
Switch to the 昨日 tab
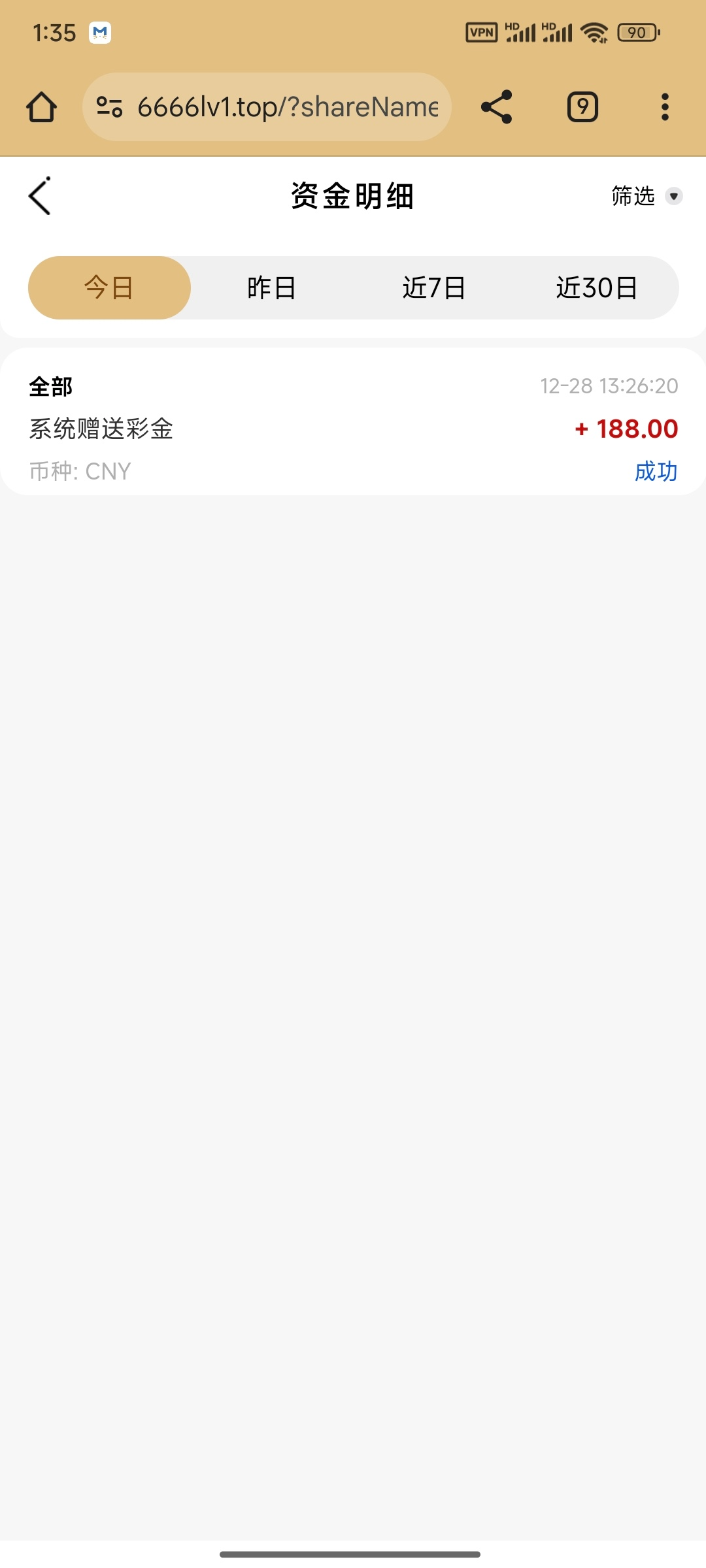click(271, 287)
